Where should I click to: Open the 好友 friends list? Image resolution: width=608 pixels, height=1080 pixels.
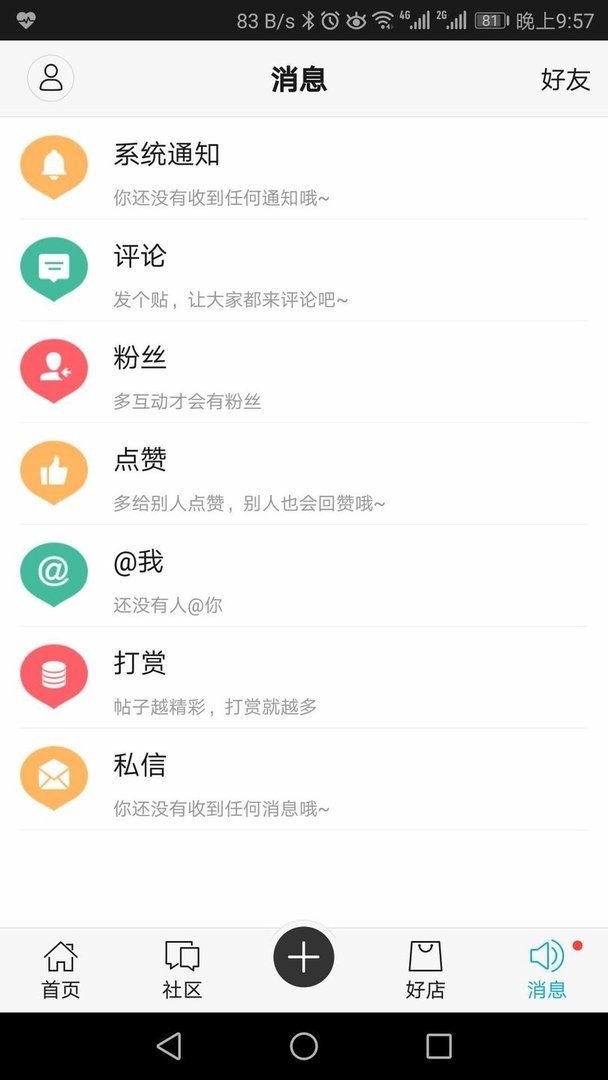click(x=565, y=80)
